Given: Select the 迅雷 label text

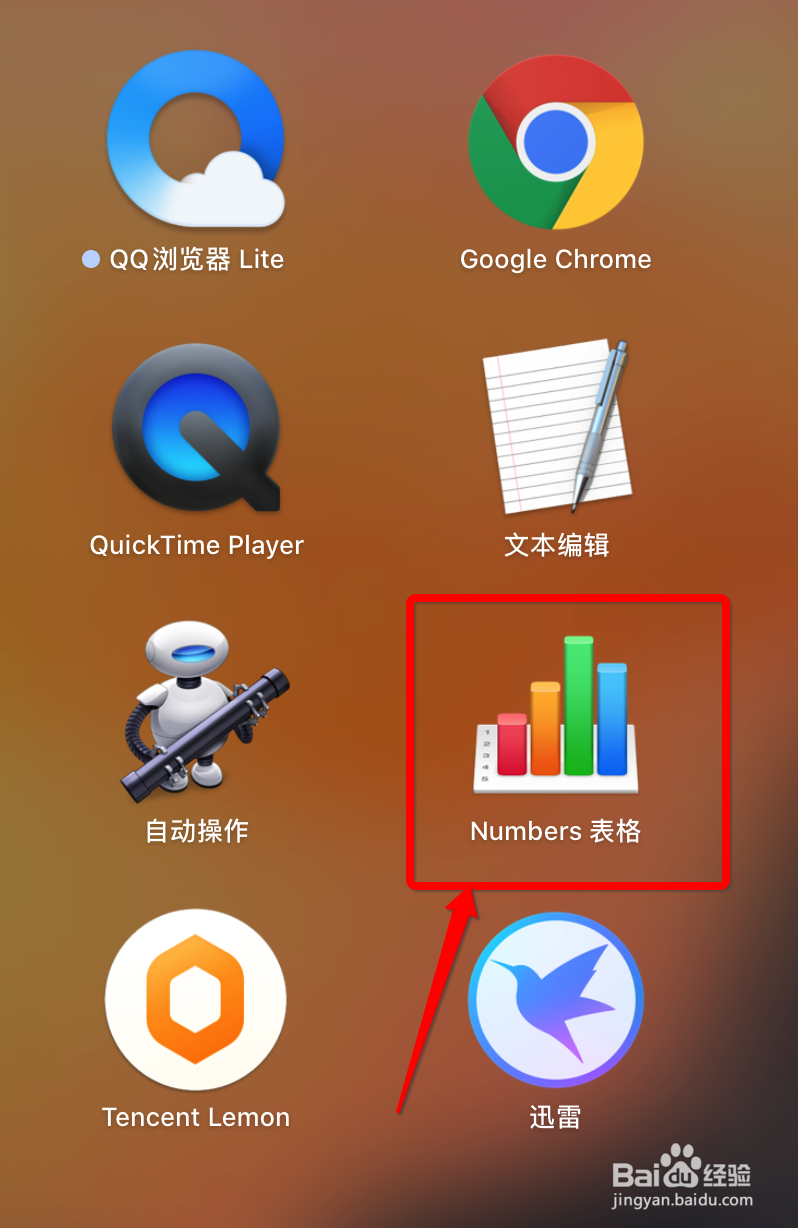Looking at the screenshot, I should click(555, 1117).
